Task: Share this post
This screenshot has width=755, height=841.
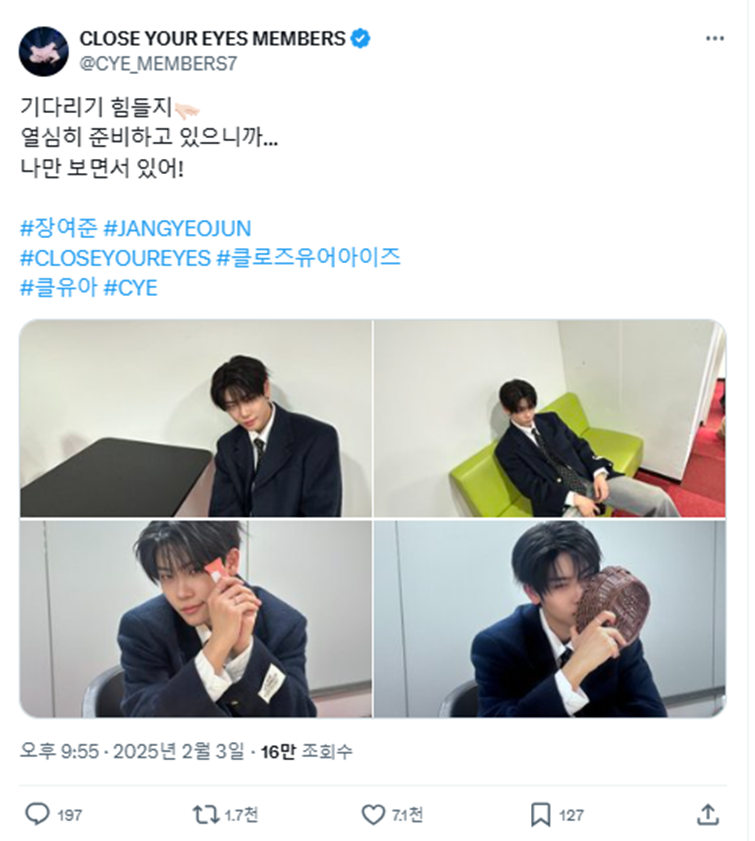Action: [x=707, y=815]
